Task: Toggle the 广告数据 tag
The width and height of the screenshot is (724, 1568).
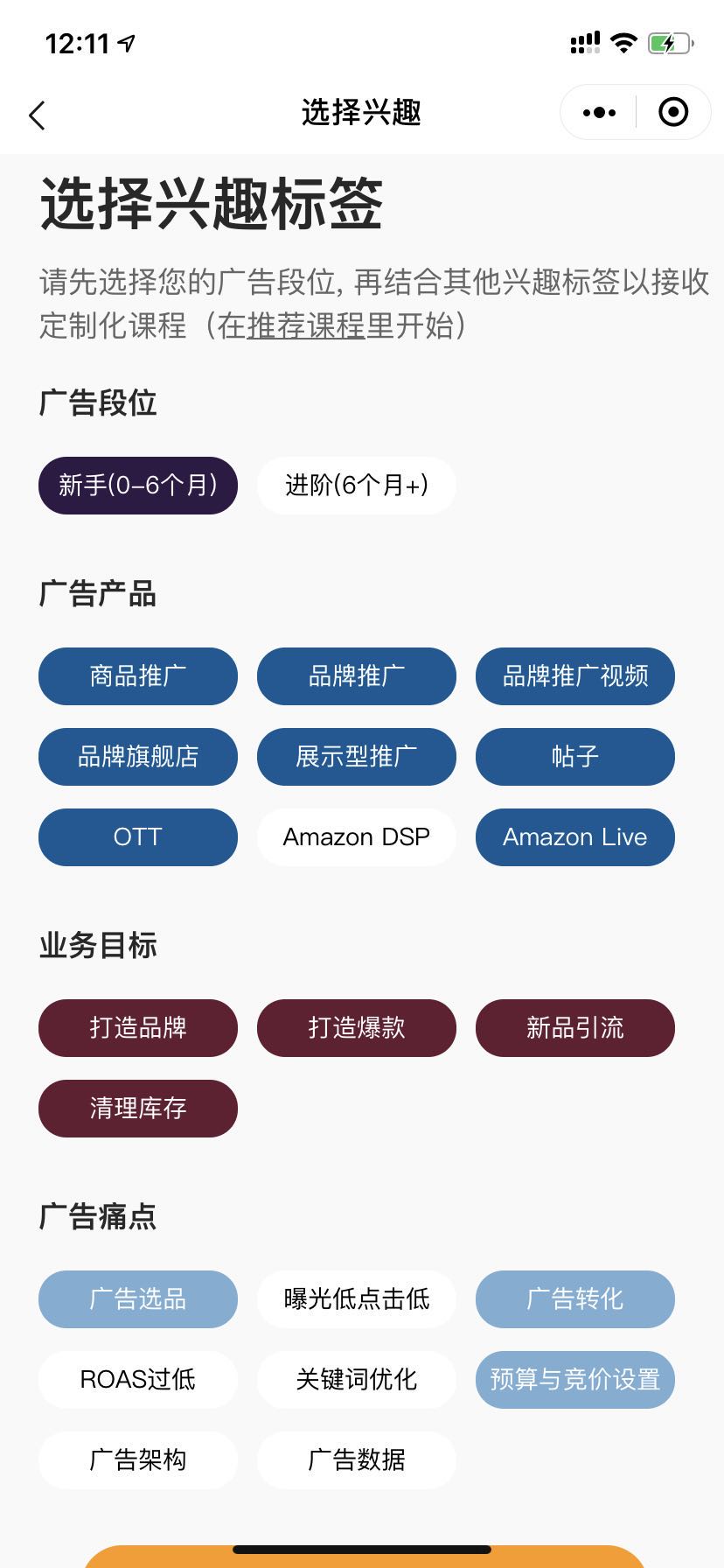Action: pos(356,1459)
